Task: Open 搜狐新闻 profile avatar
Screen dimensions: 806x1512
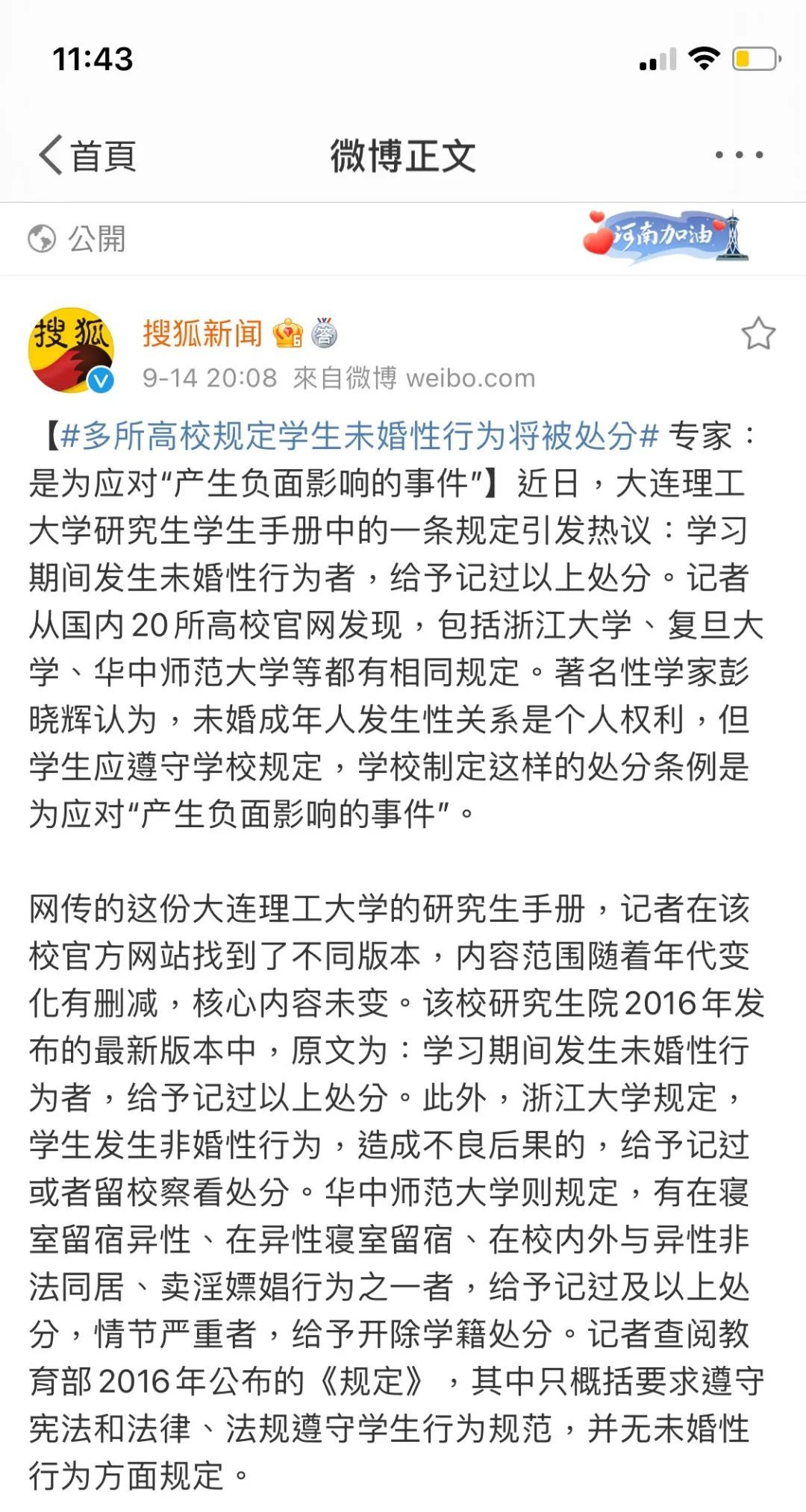Action: click(x=71, y=351)
